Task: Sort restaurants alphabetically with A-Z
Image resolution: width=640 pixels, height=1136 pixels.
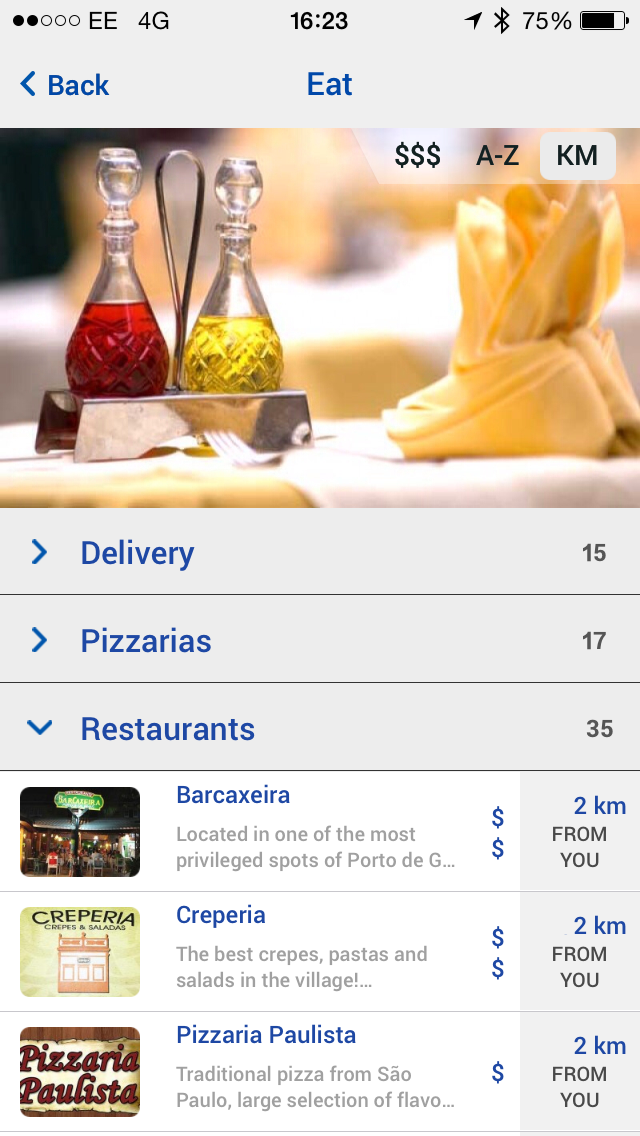Action: (497, 156)
